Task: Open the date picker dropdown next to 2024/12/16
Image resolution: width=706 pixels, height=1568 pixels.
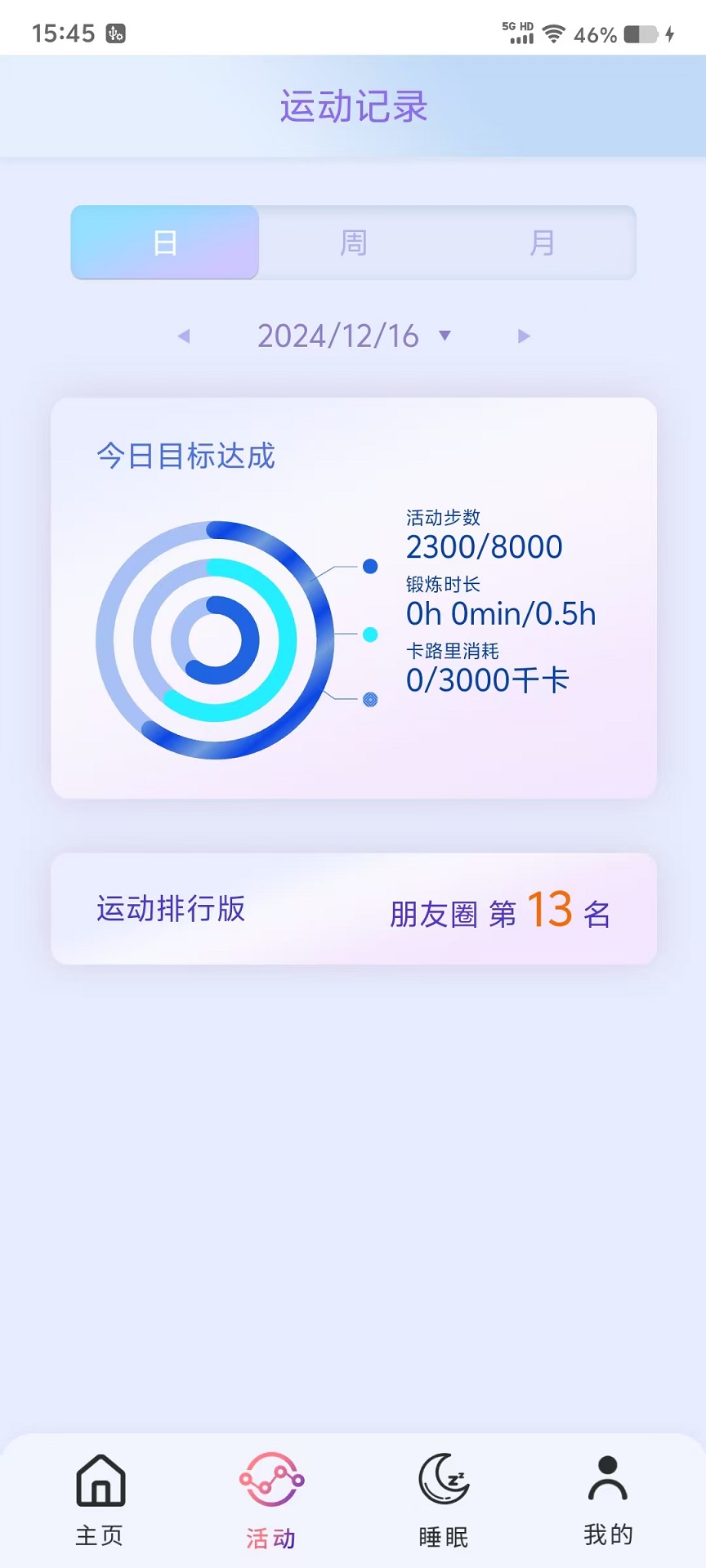Action: coord(445,336)
